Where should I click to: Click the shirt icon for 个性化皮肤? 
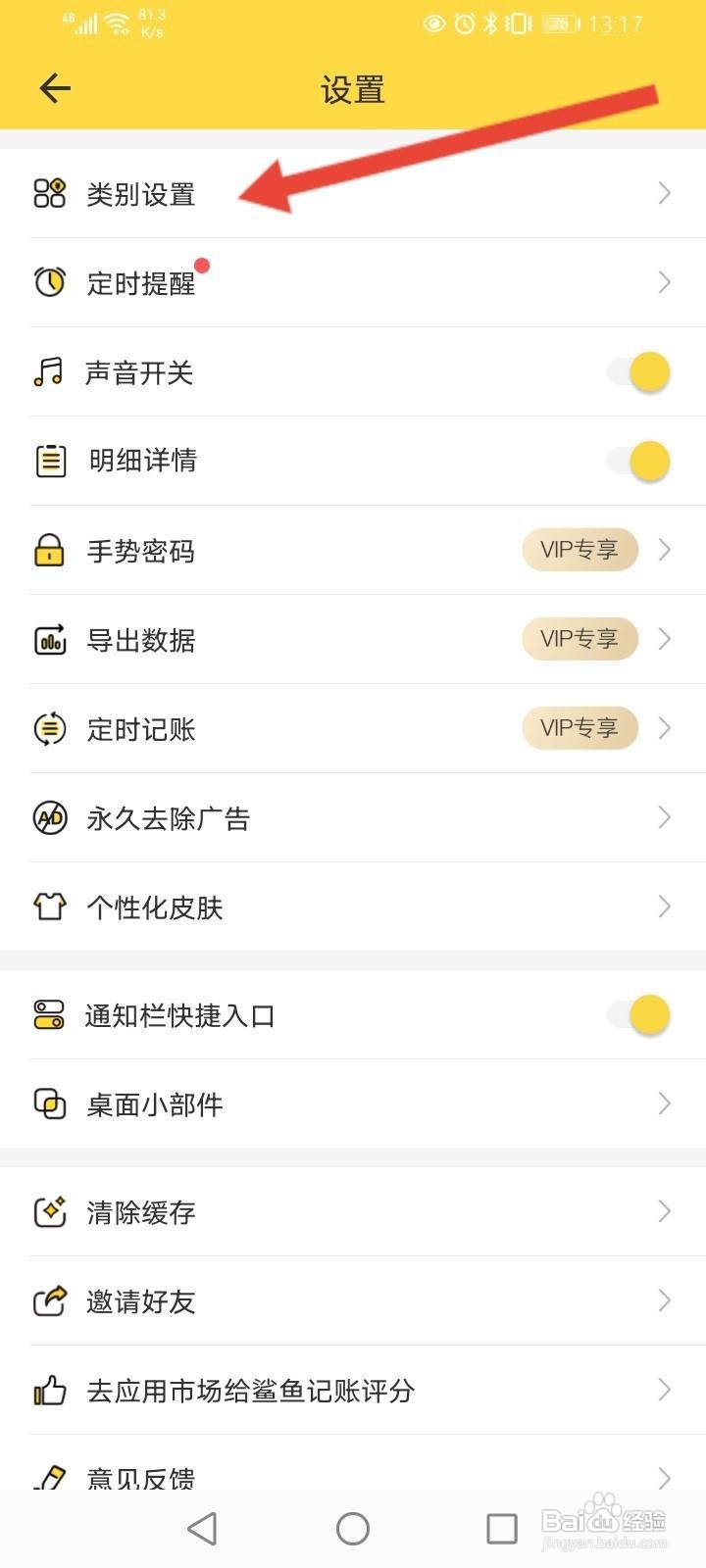click(x=49, y=906)
